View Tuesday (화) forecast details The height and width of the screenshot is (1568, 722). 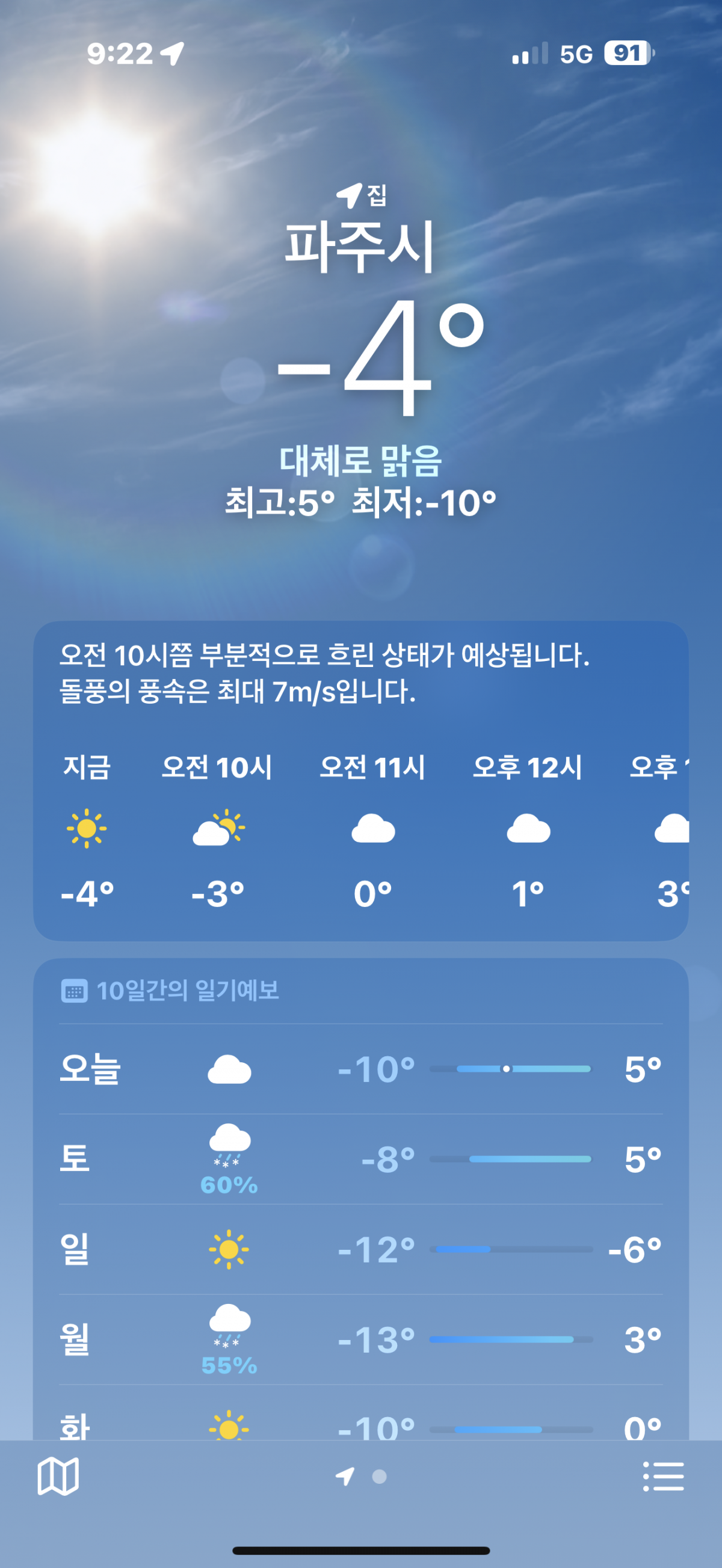coord(360,1425)
